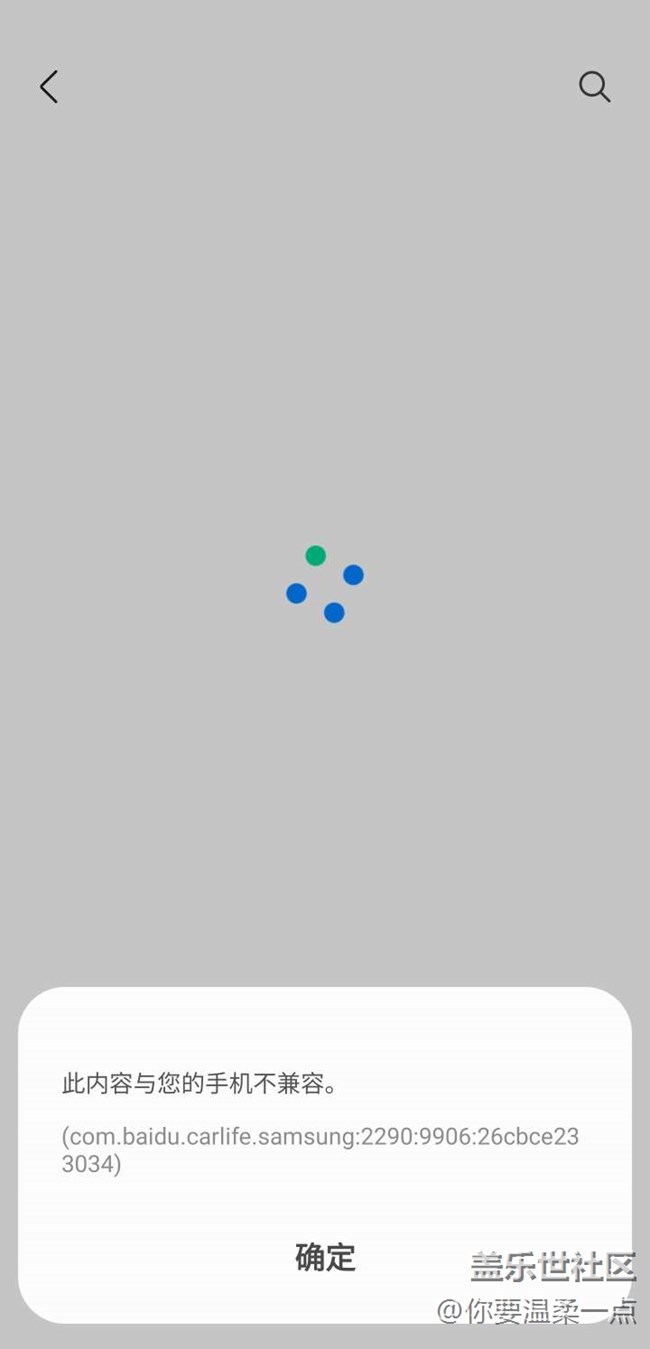Image resolution: width=650 pixels, height=1349 pixels.
Task: Confirm the incompatibility dialog with 确定
Action: coord(325,1257)
